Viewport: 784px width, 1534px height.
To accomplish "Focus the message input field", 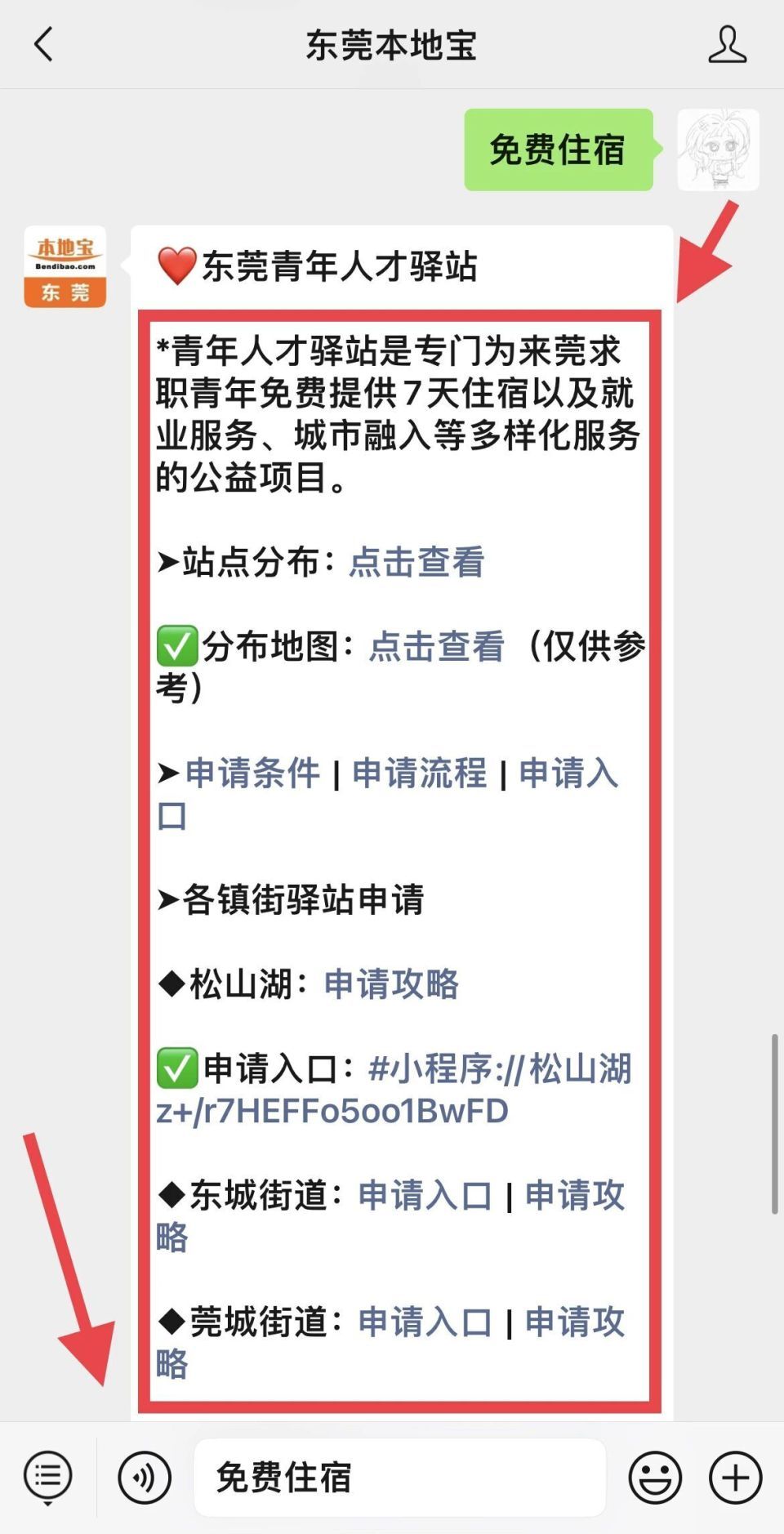I will 400,1477.
